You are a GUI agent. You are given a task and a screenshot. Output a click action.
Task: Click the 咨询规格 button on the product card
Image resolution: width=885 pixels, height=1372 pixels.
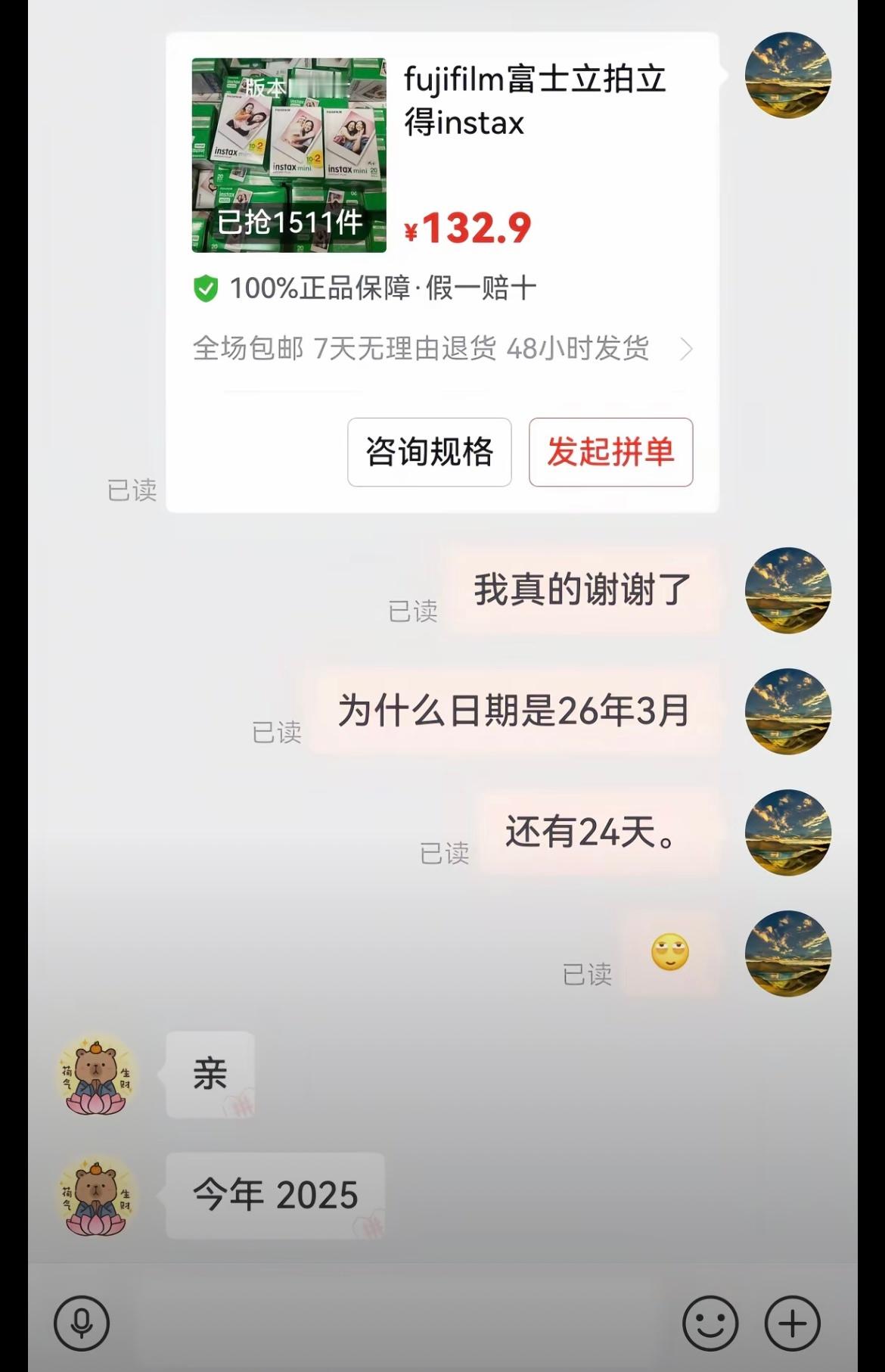click(x=428, y=452)
